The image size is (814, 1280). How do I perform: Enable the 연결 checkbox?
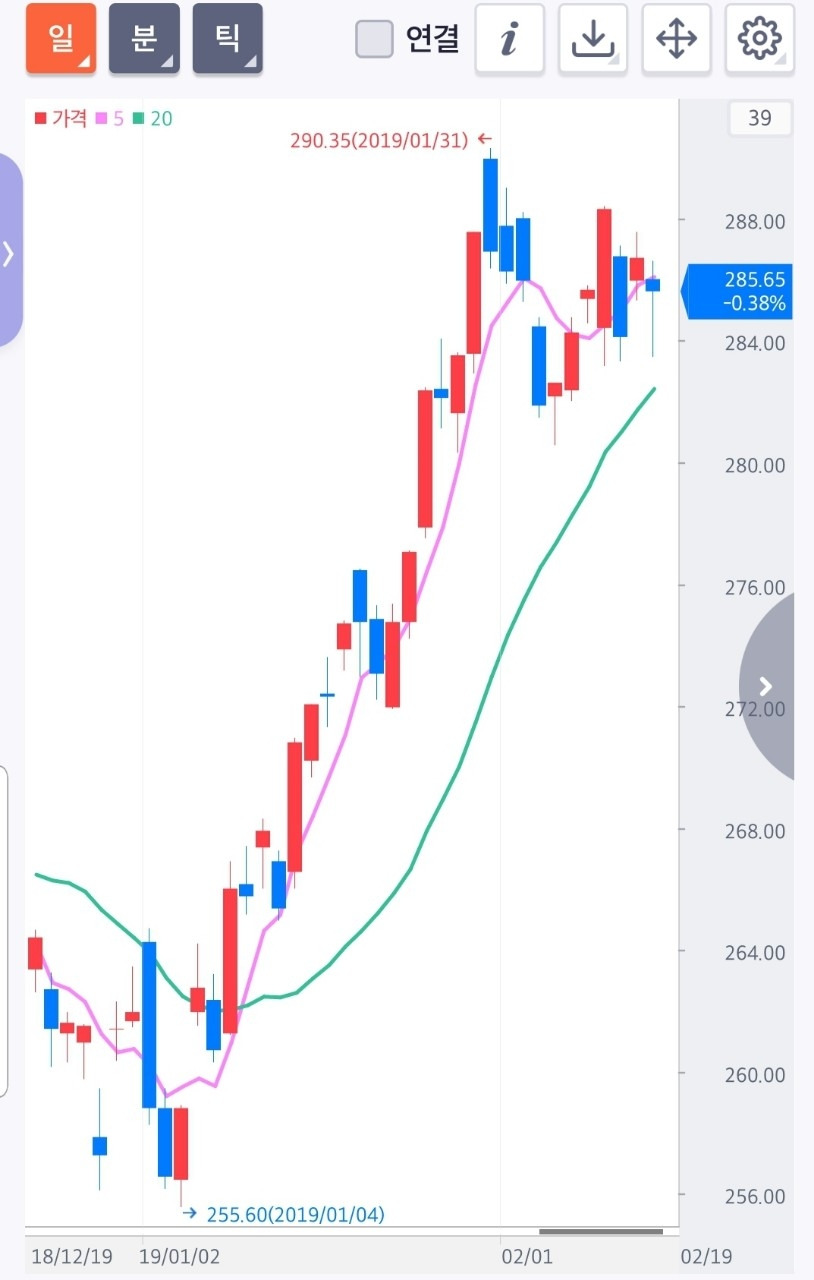click(x=375, y=39)
